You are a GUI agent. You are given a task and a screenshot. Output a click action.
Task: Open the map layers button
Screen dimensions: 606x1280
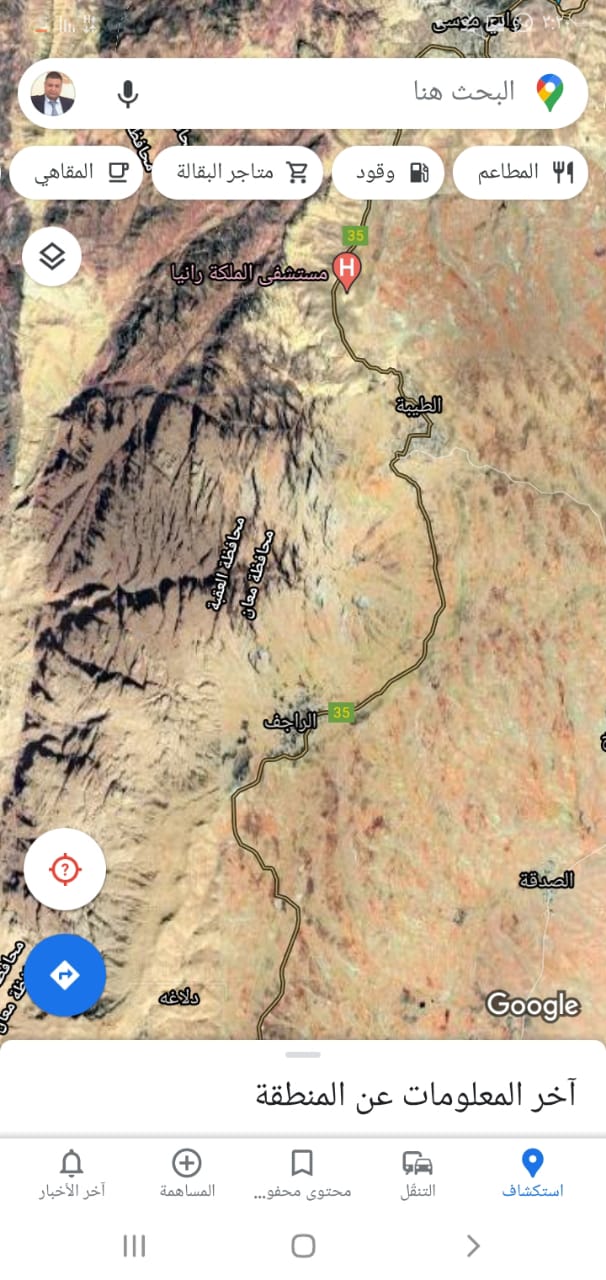point(52,257)
